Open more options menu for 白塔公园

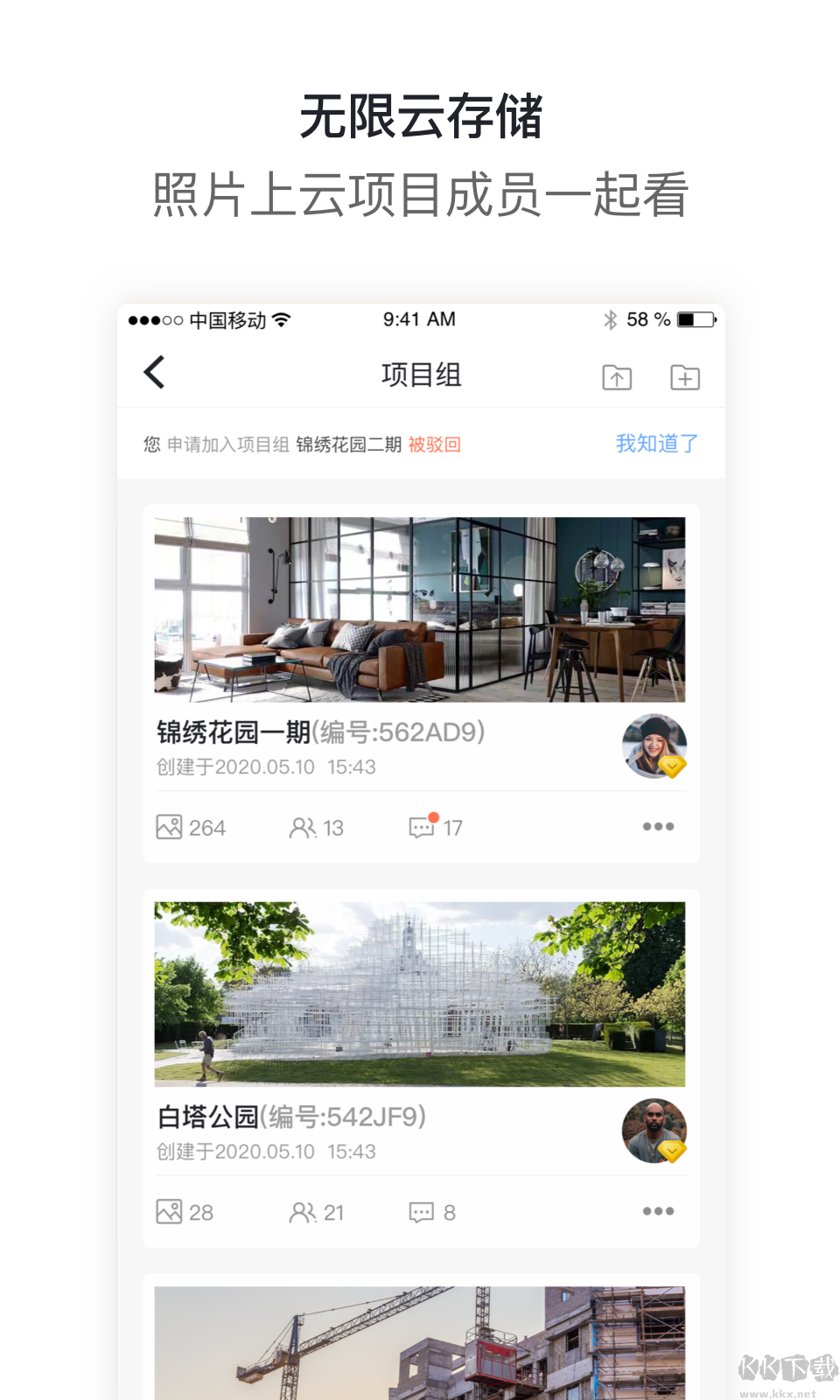point(658,1212)
